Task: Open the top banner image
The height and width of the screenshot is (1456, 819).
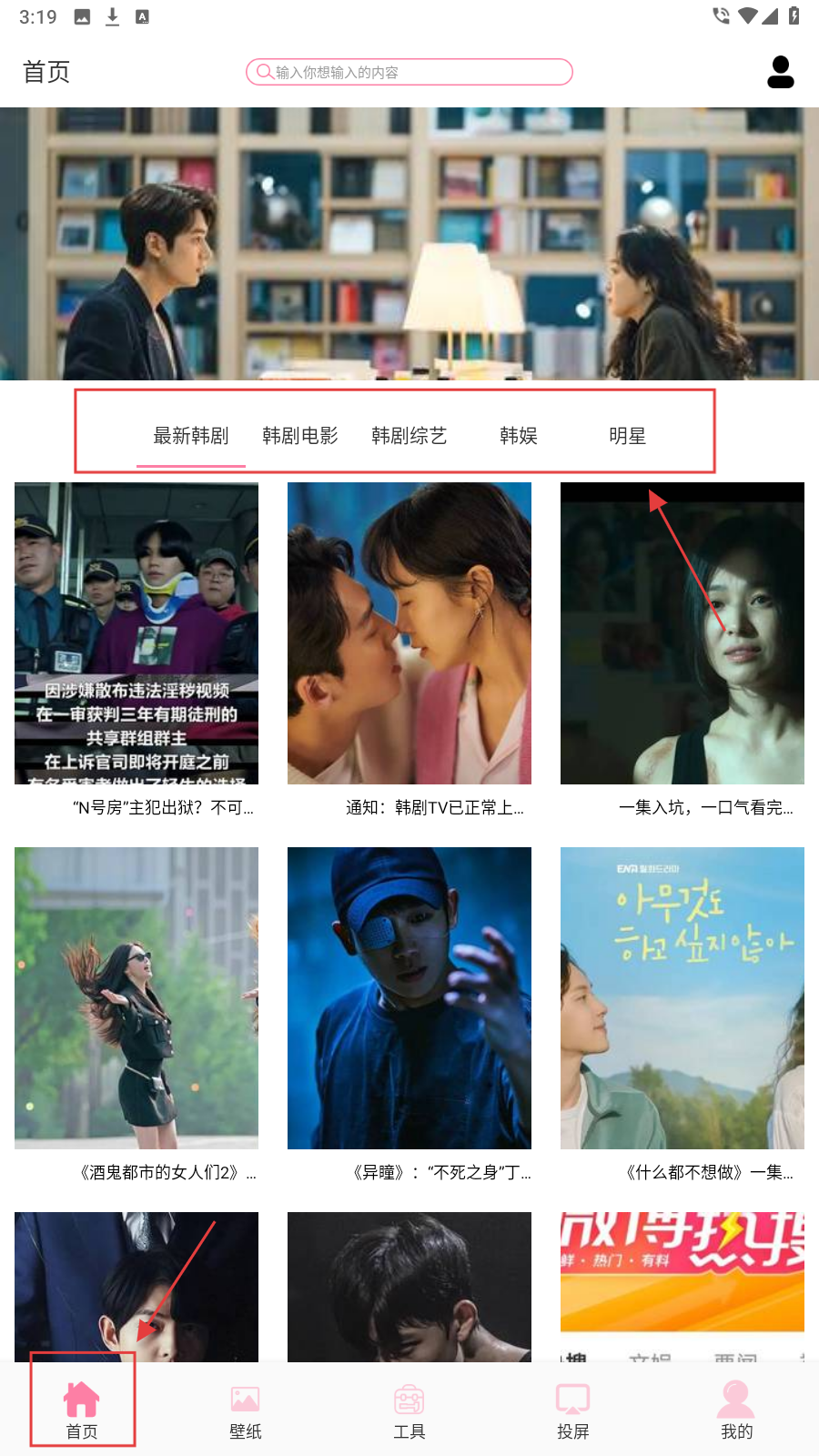Action: point(409,244)
